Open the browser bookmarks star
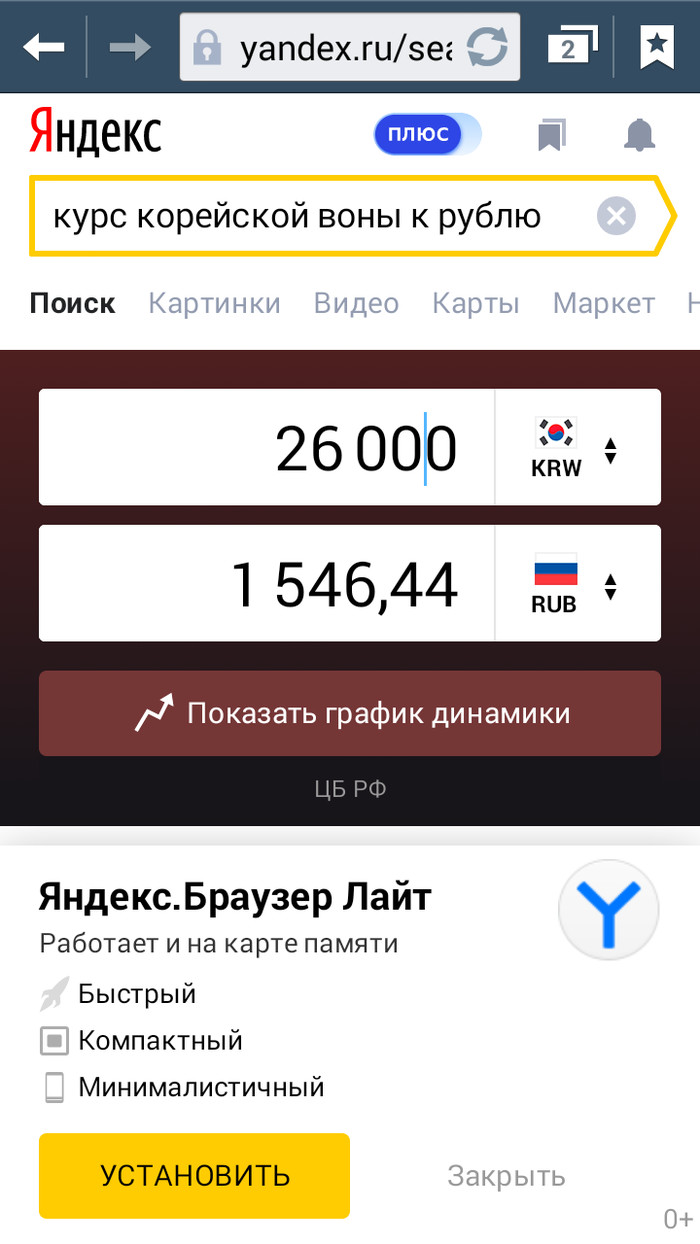 pos(657,46)
